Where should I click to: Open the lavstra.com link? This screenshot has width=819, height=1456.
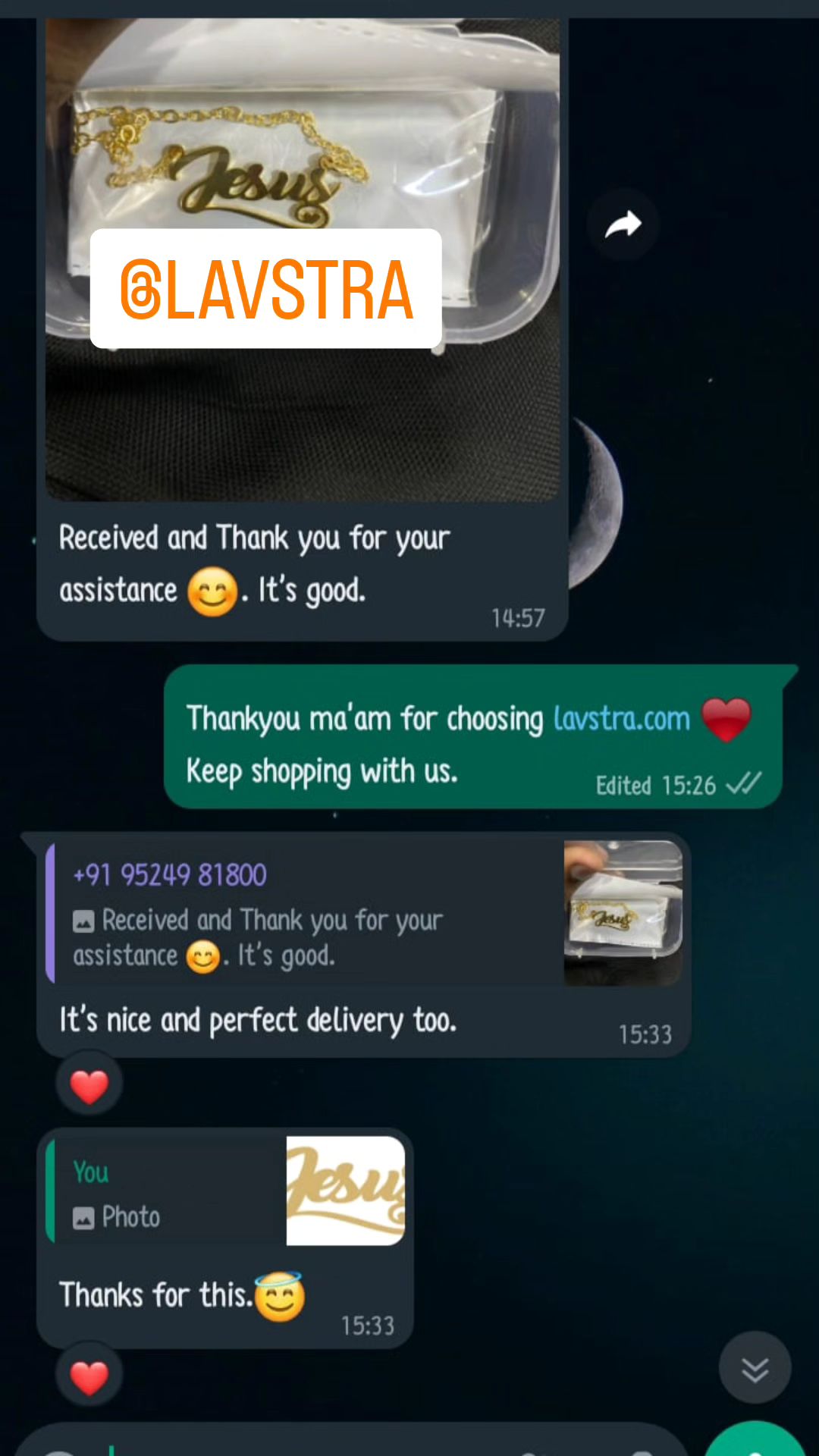point(622,718)
